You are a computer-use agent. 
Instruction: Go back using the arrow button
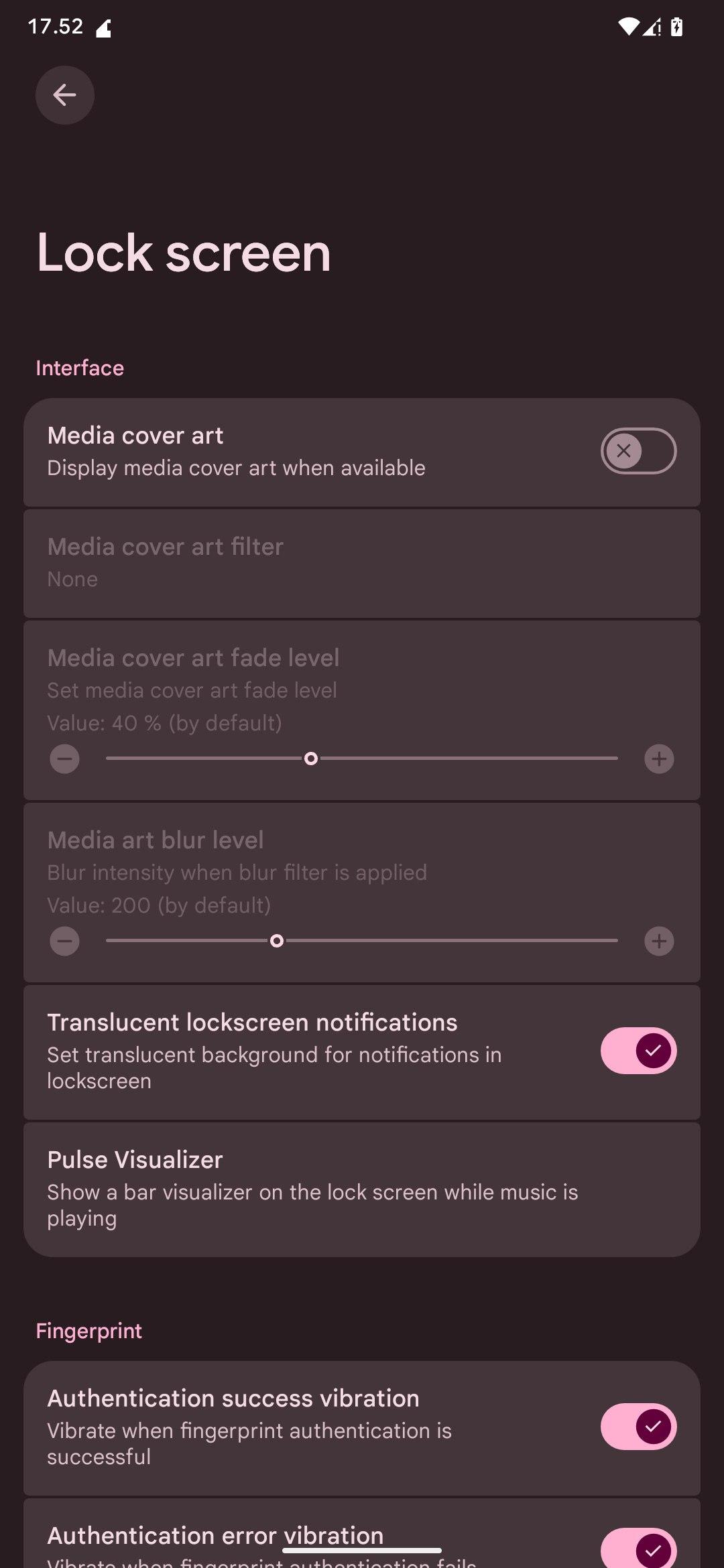pyautogui.click(x=64, y=95)
